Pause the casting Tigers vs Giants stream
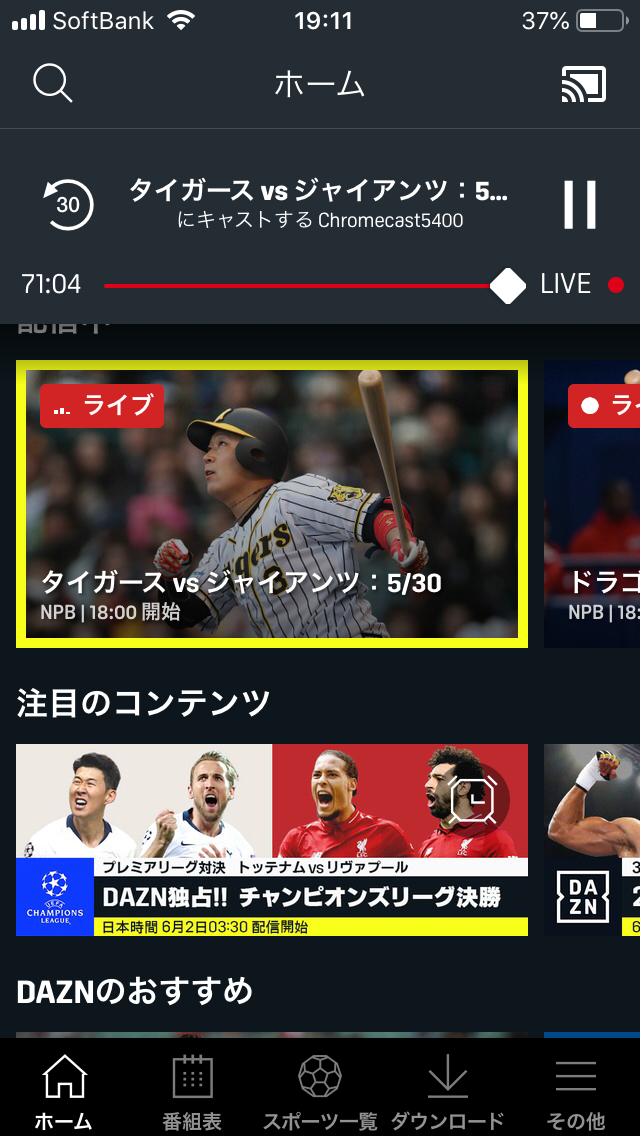640x1136 pixels. tap(579, 204)
